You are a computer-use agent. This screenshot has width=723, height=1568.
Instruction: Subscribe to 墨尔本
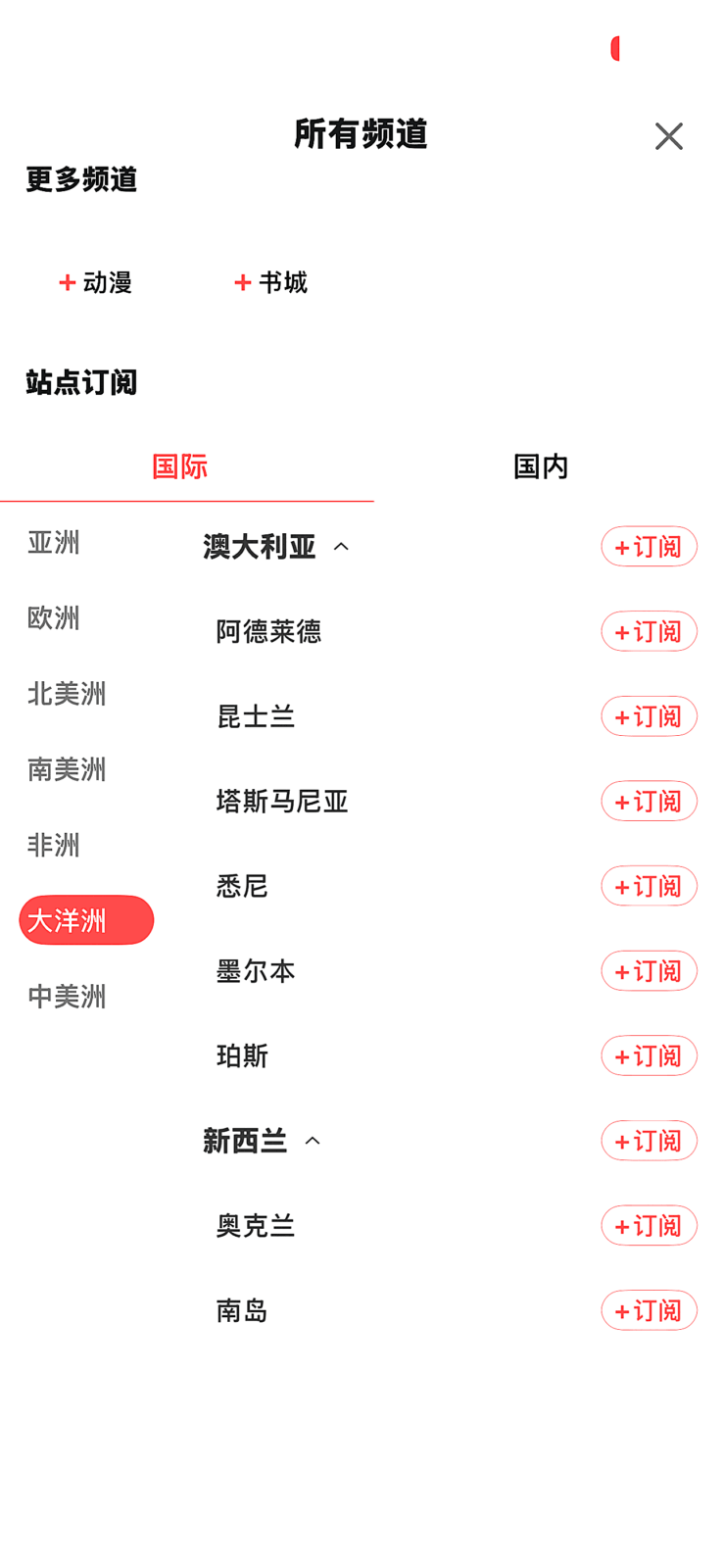tap(649, 971)
